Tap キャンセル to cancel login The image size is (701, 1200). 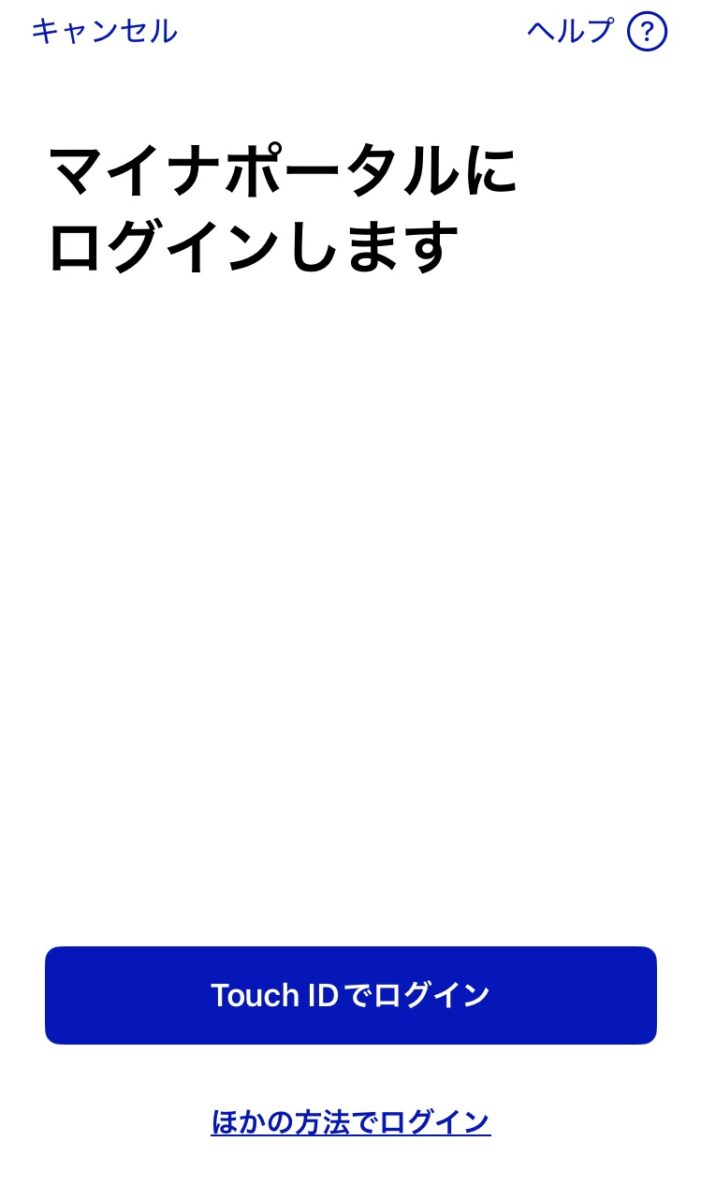(104, 32)
